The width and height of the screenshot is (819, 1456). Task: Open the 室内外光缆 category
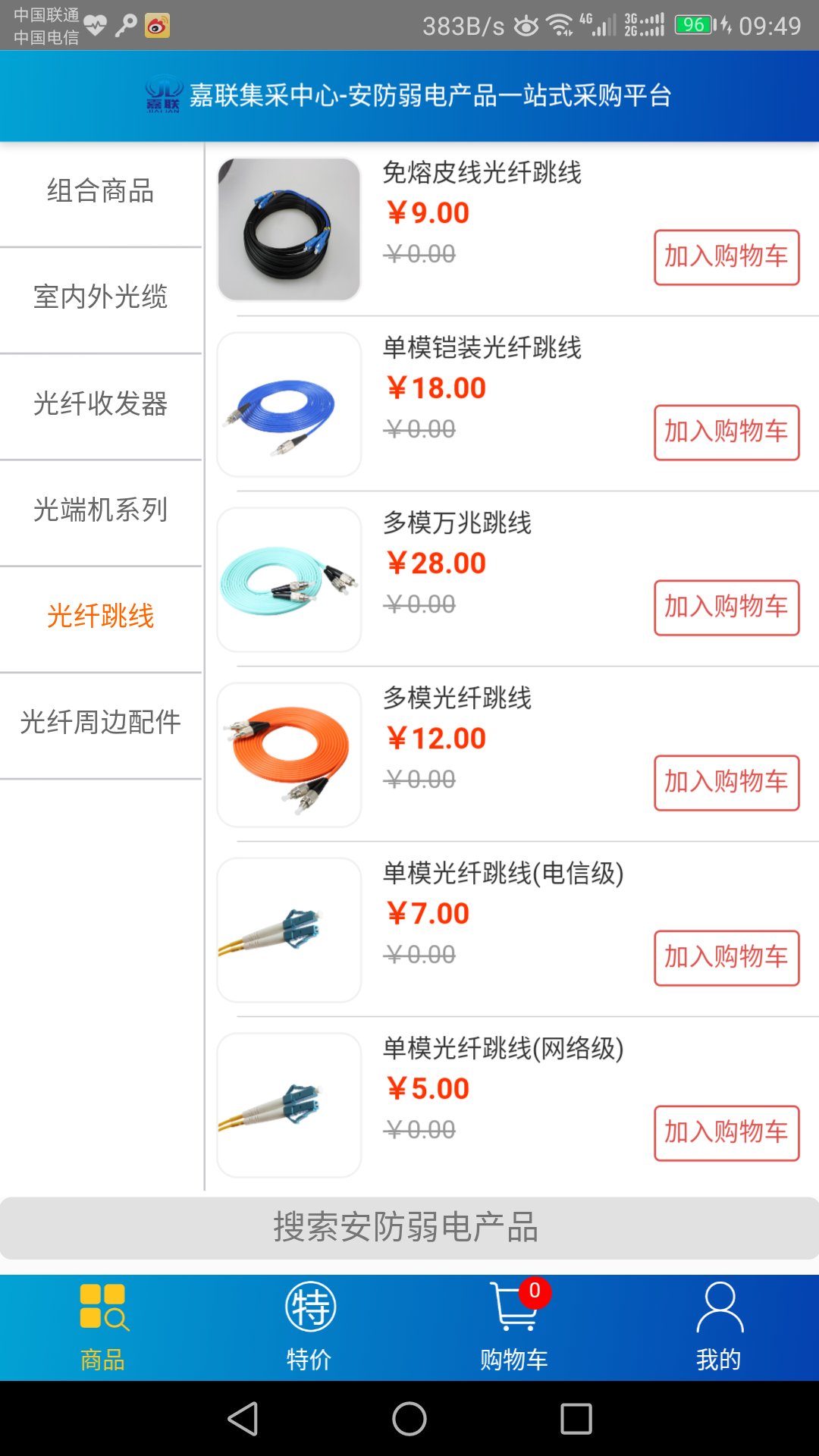pyautogui.click(x=101, y=297)
